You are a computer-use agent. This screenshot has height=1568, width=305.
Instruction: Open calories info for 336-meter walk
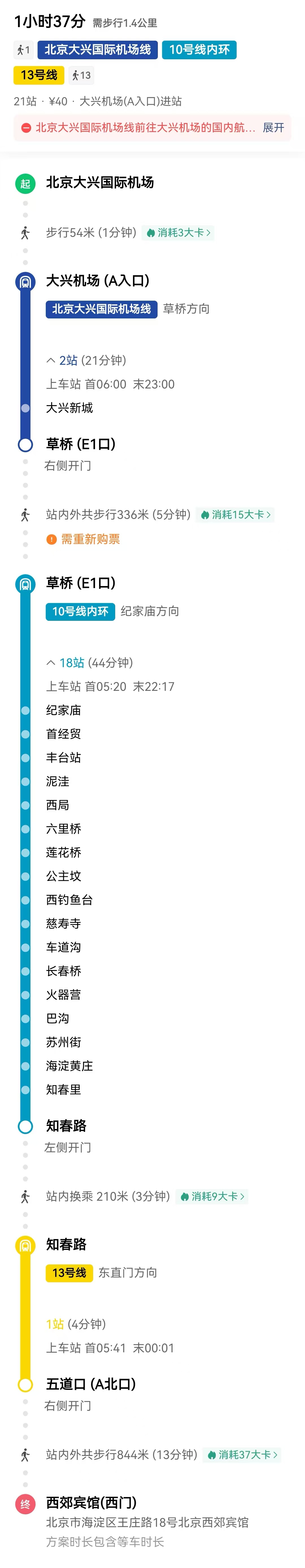pyautogui.click(x=236, y=515)
